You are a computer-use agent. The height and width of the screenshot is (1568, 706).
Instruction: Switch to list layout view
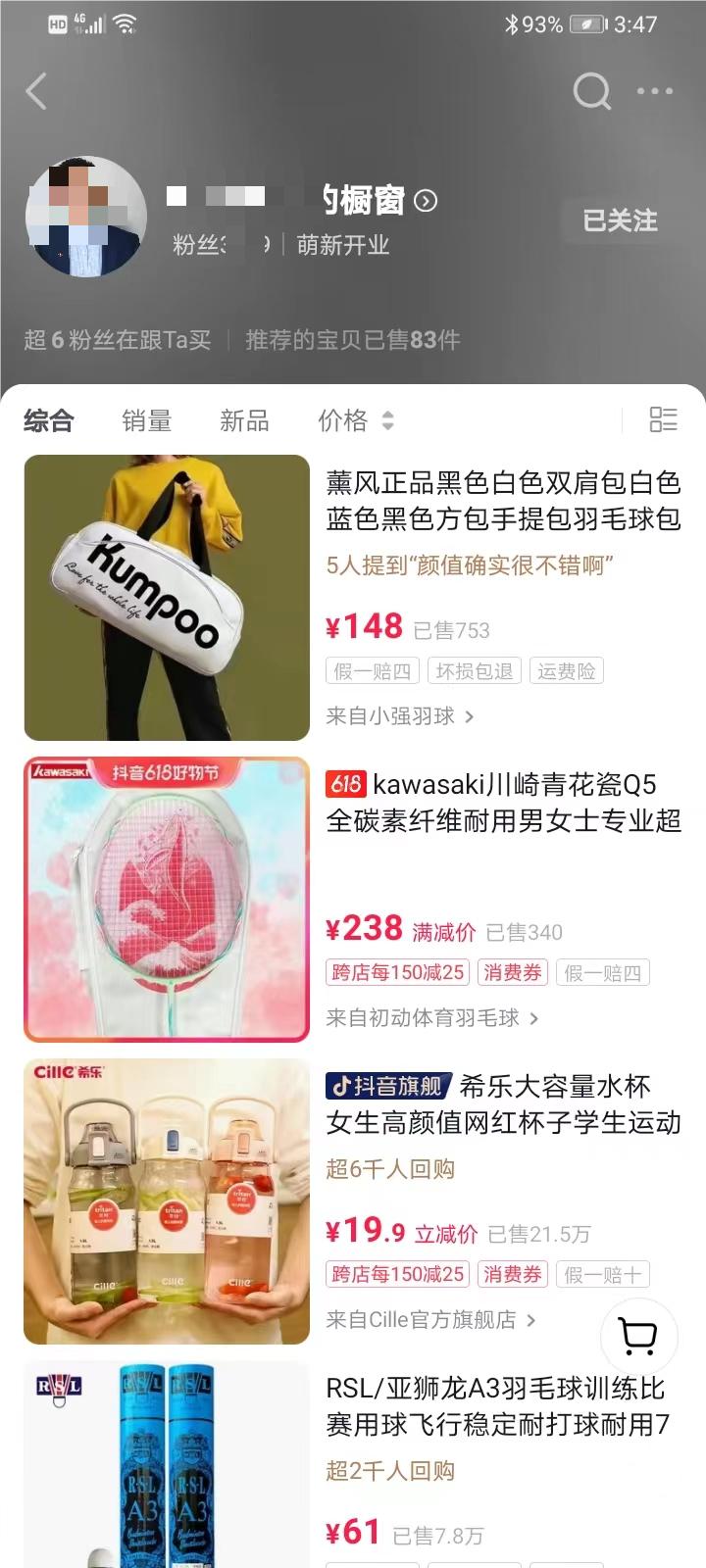coord(663,419)
